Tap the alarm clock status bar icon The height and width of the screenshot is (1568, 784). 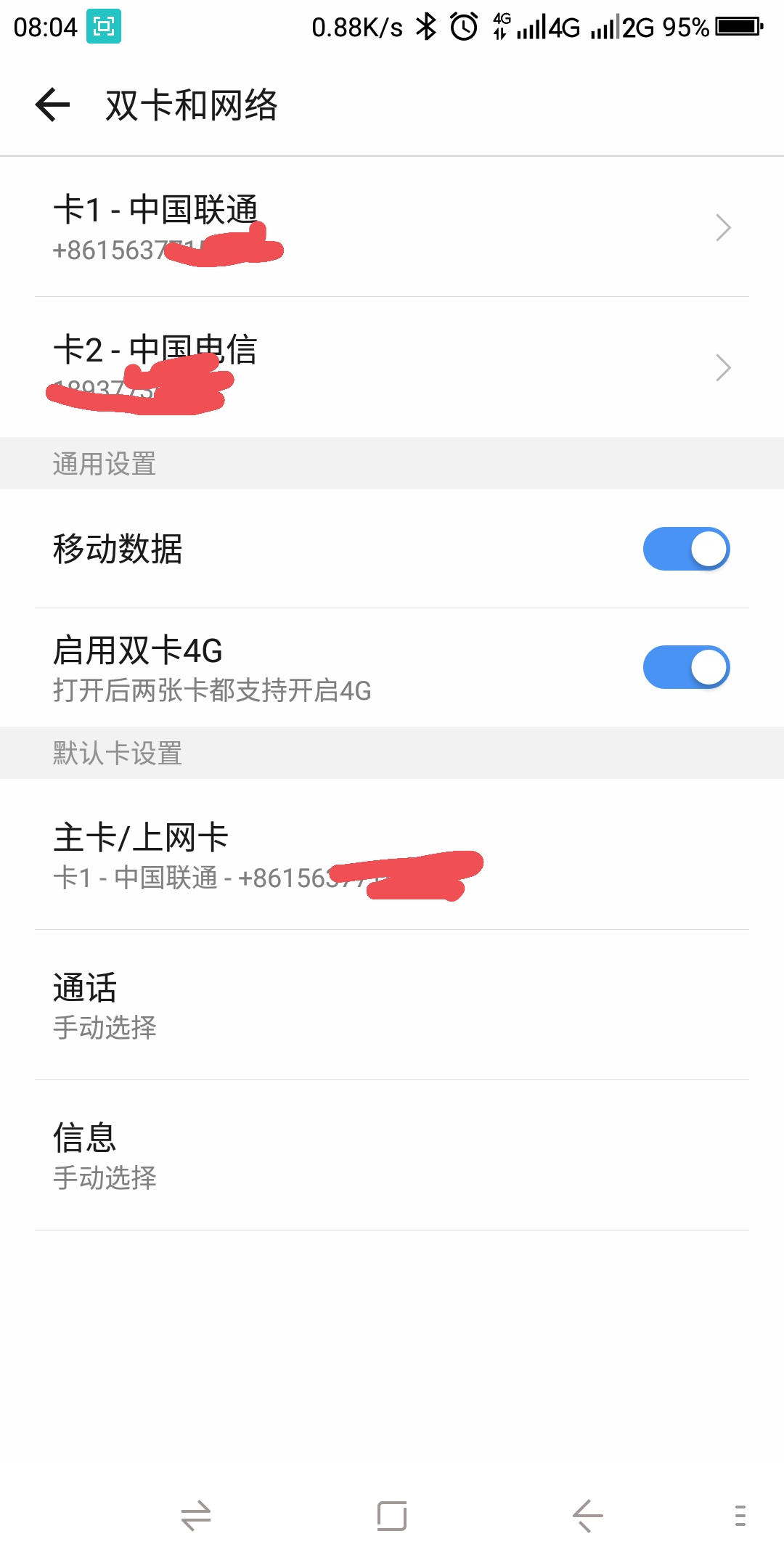[x=465, y=26]
